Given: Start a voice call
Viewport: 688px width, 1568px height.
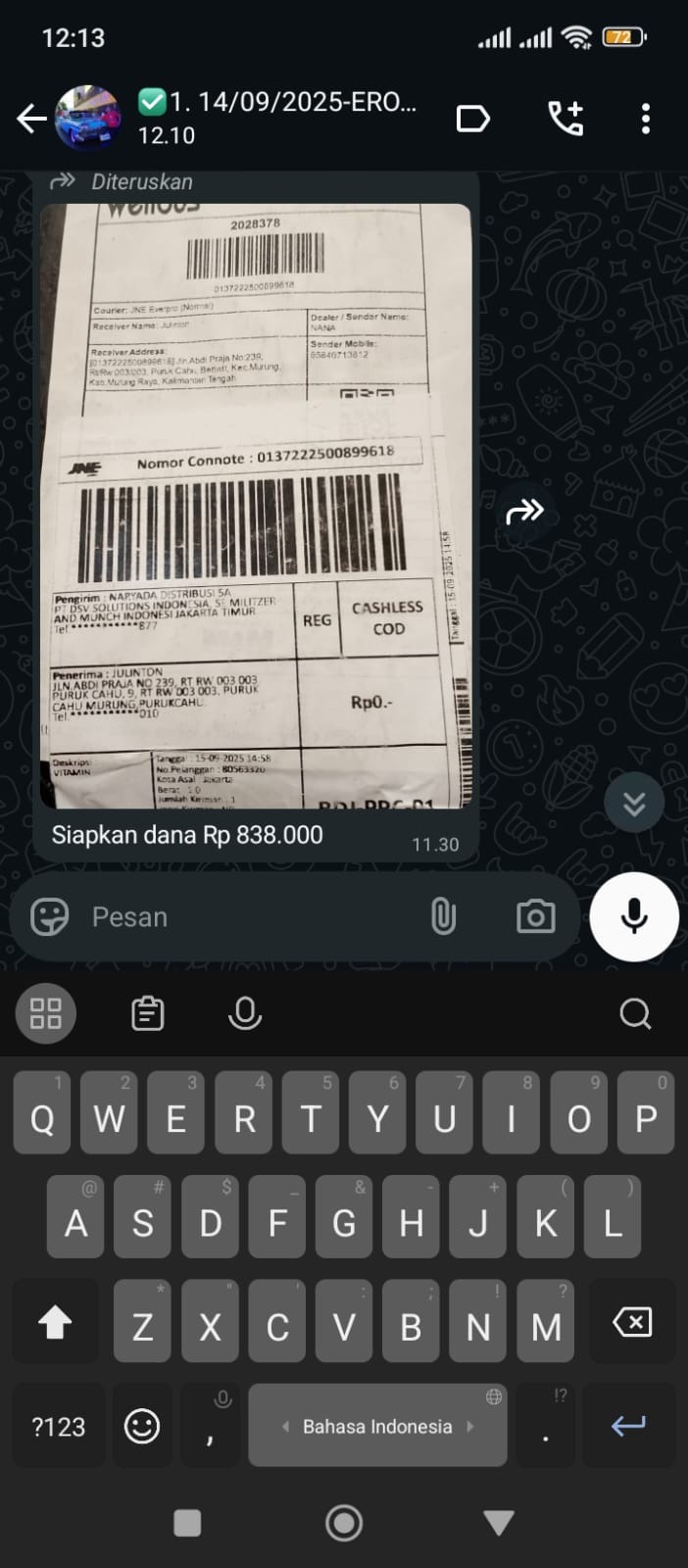Looking at the screenshot, I should (565, 119).
